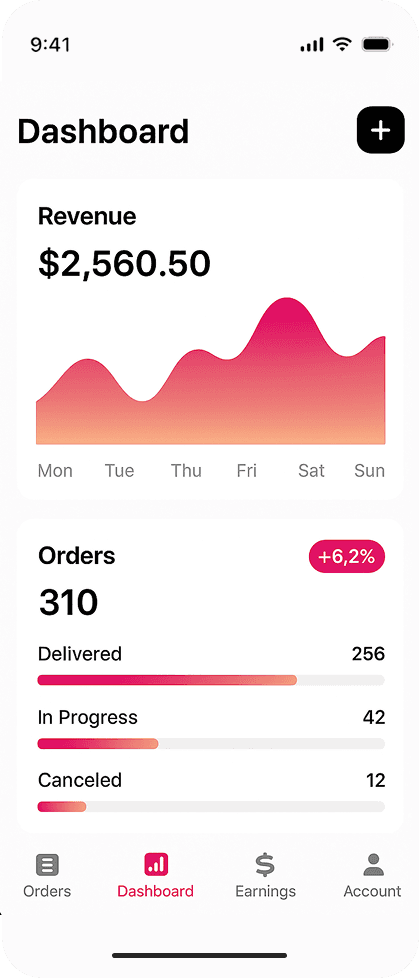Open the Orders summary card
Viewport: 419px width, 978px height.
click(x=210, y=676)
